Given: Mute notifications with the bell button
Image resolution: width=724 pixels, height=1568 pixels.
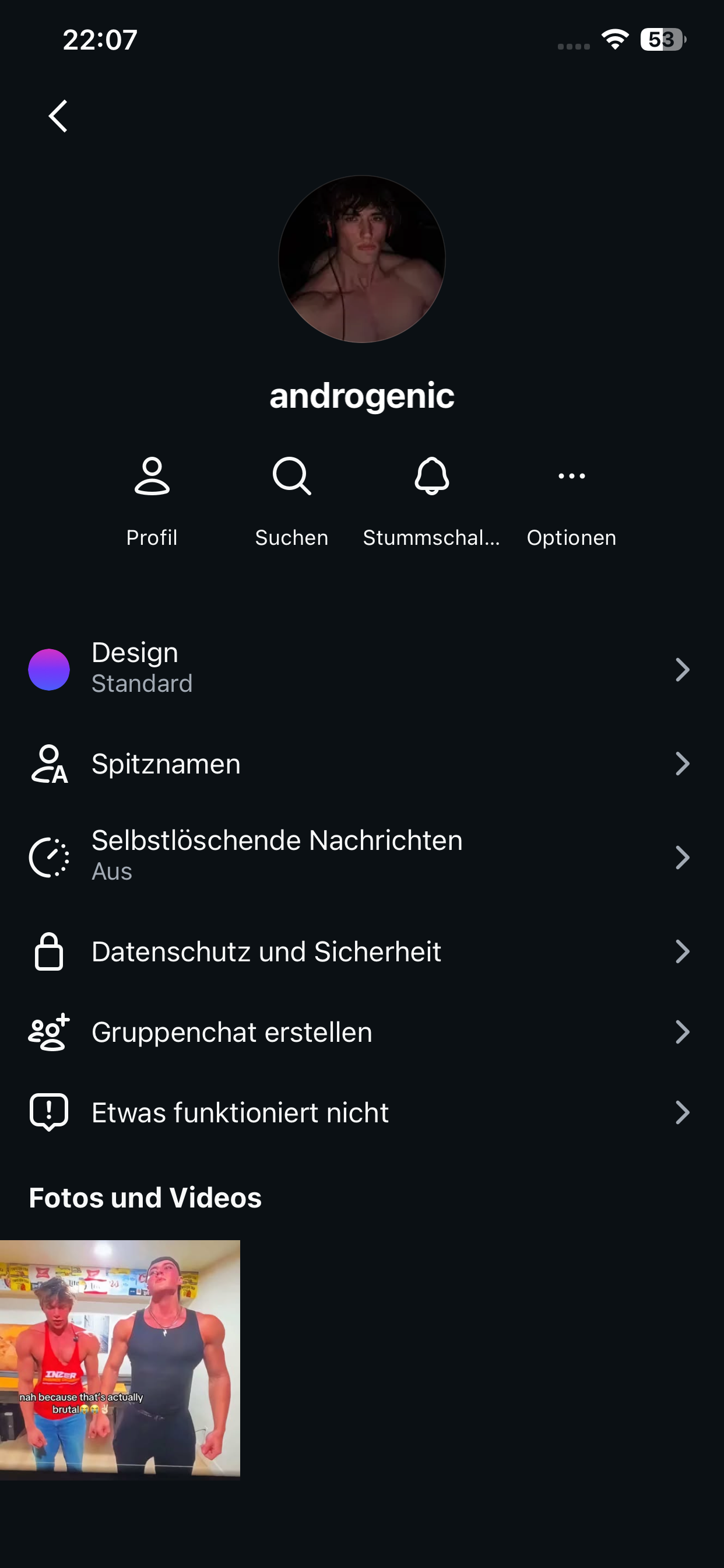Looking at the screenshot, I should pyautogui.click(x=431, y=501).
